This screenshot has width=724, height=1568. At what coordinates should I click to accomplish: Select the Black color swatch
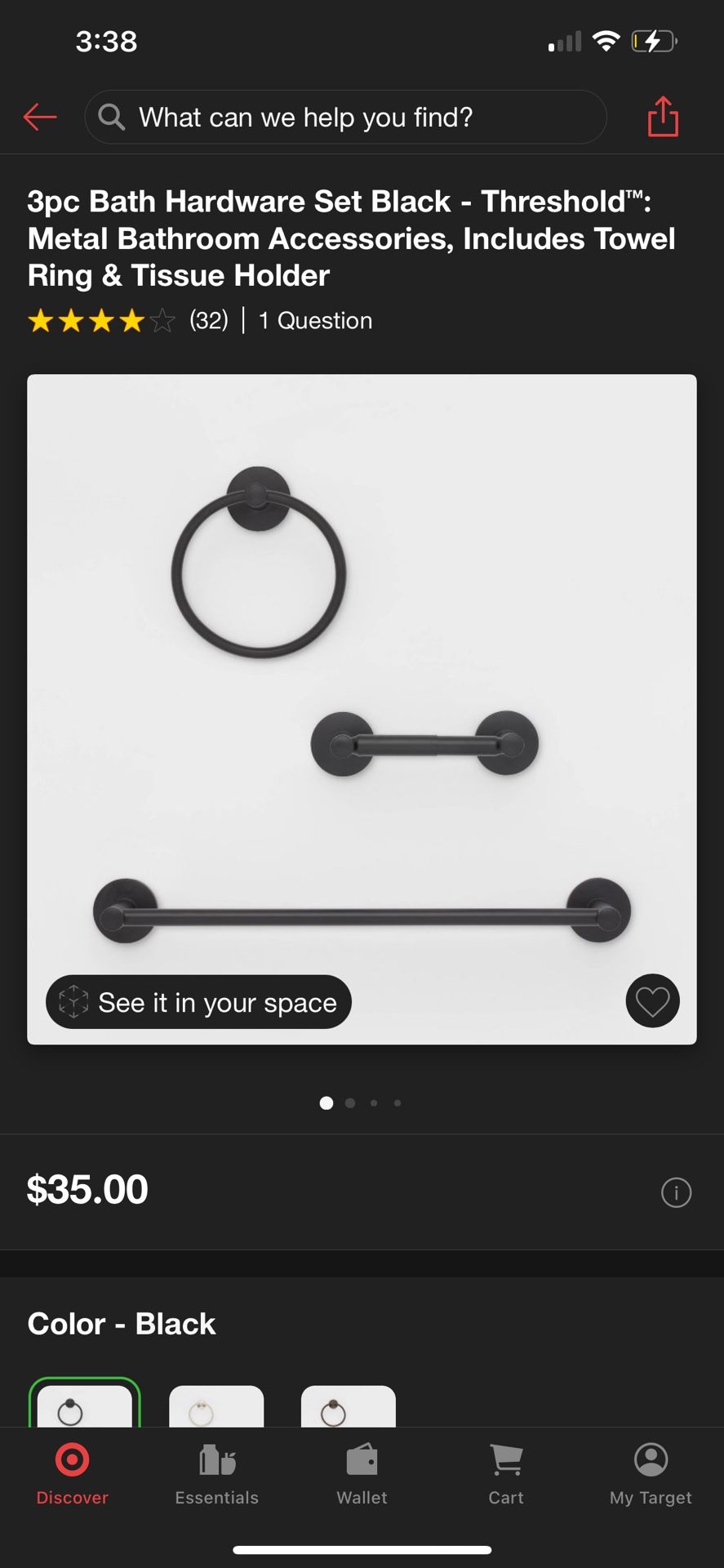85,1404
